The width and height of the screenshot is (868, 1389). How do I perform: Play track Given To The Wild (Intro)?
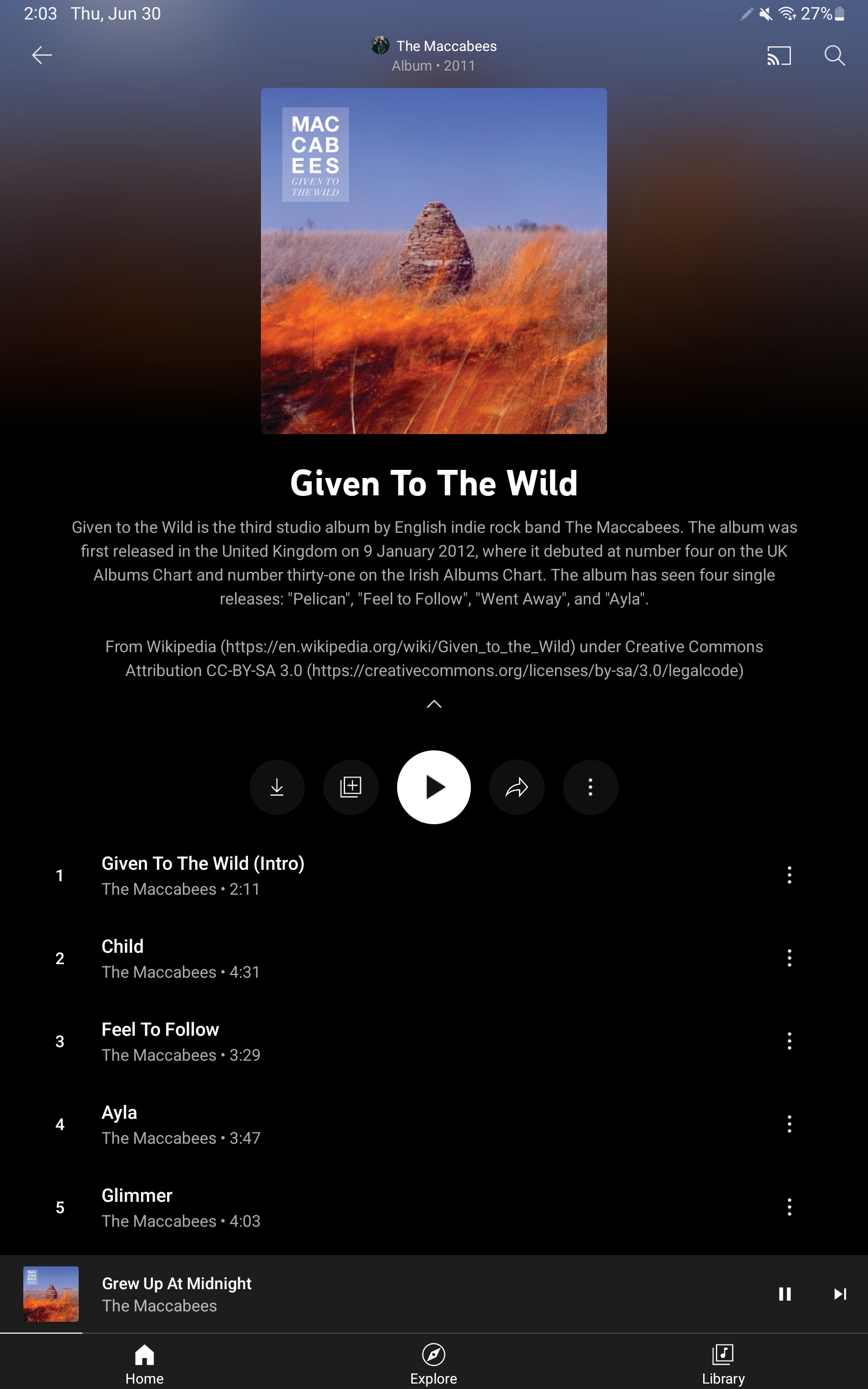click(x=203, y=864)
